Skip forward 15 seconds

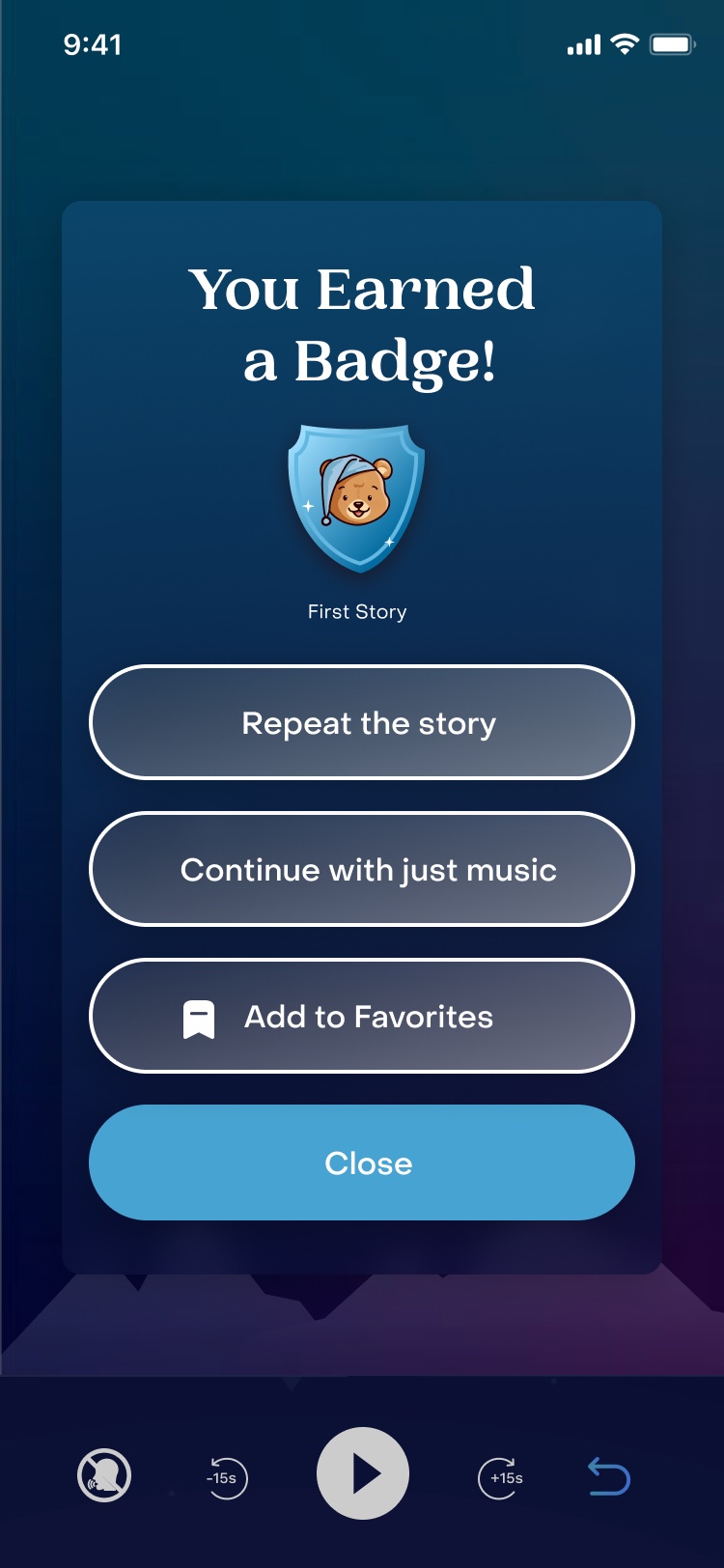(x=501, y=1477)
